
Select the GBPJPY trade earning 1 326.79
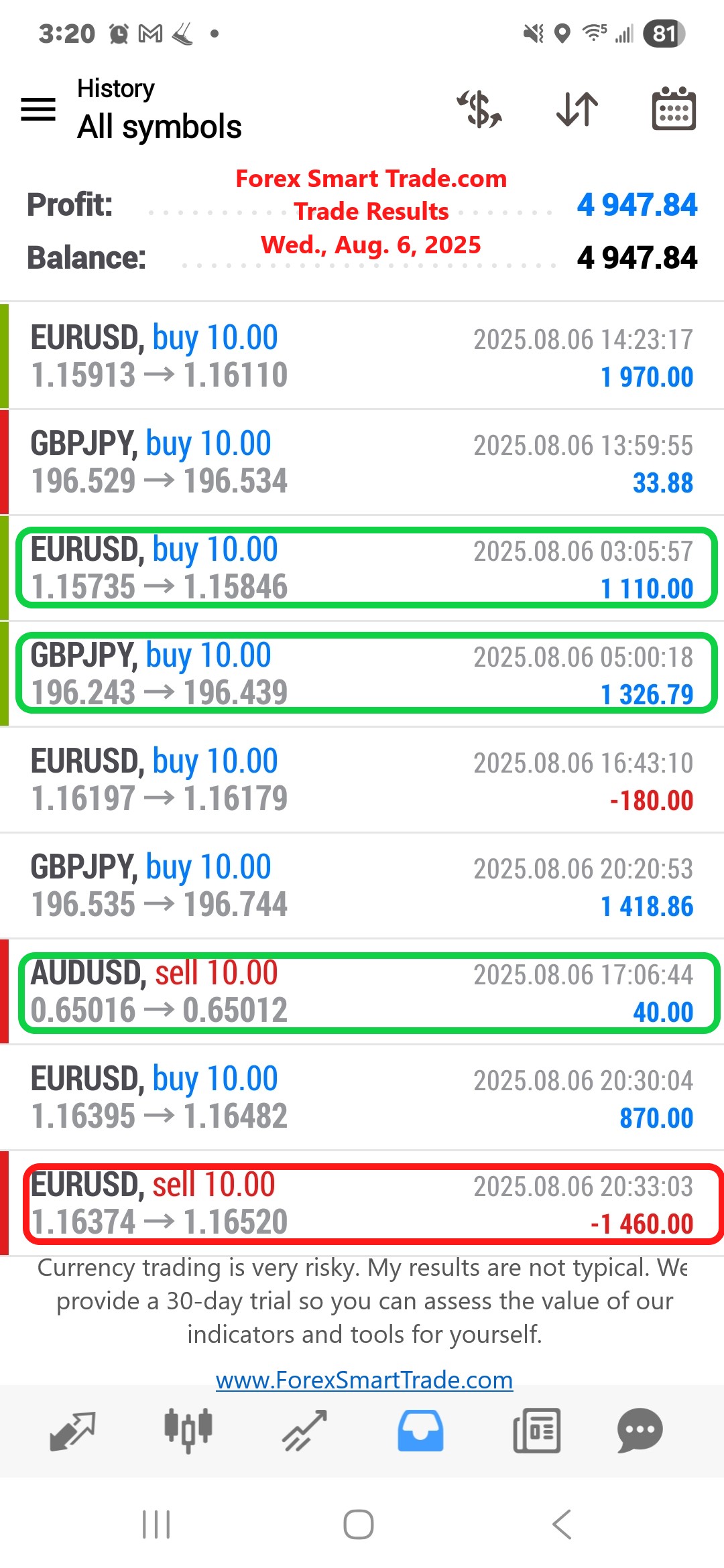(362, 672)
